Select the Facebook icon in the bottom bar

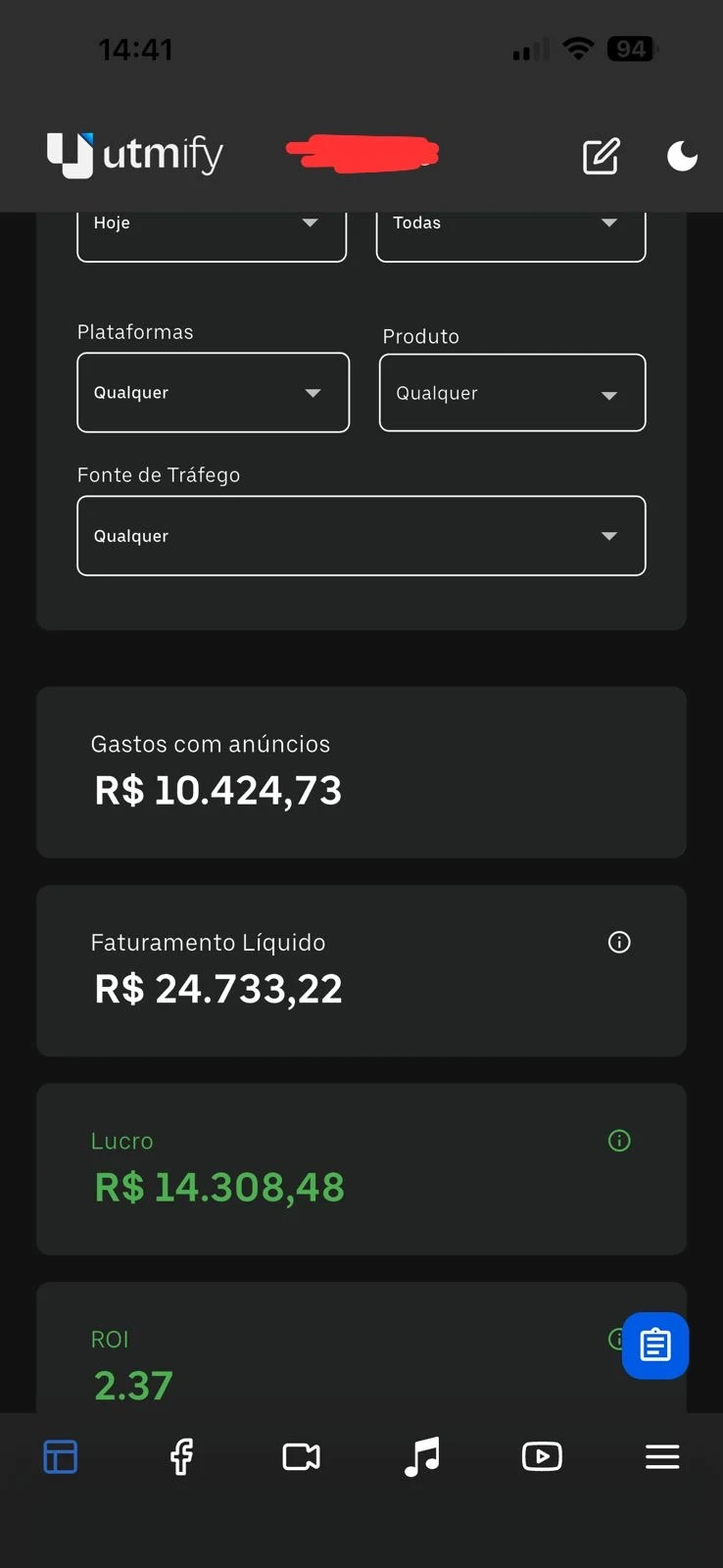coord(180,1456)
